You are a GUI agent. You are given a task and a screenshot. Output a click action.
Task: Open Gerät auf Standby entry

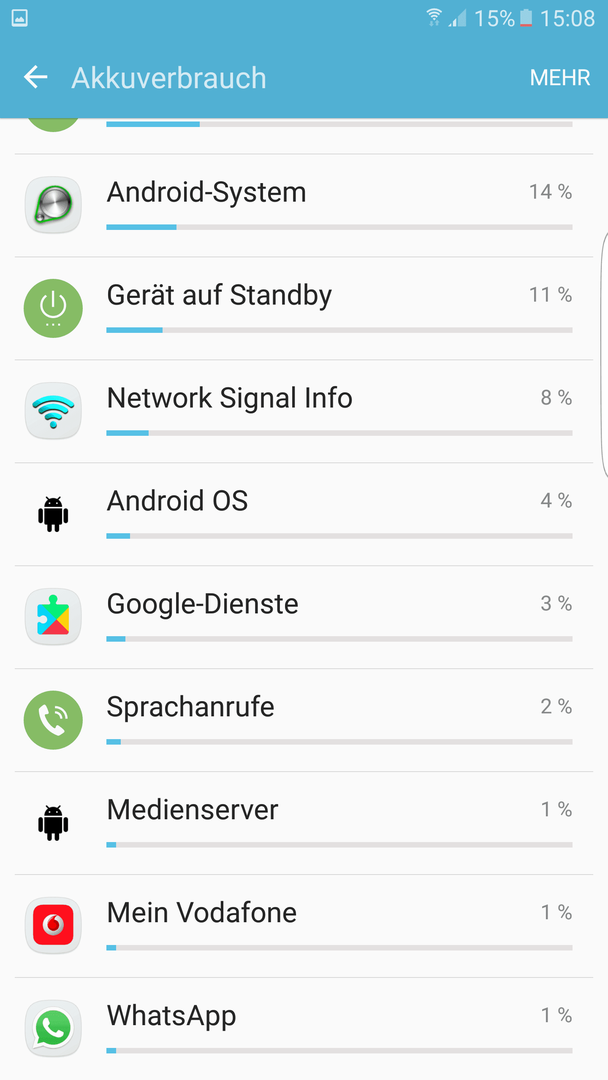304,309
